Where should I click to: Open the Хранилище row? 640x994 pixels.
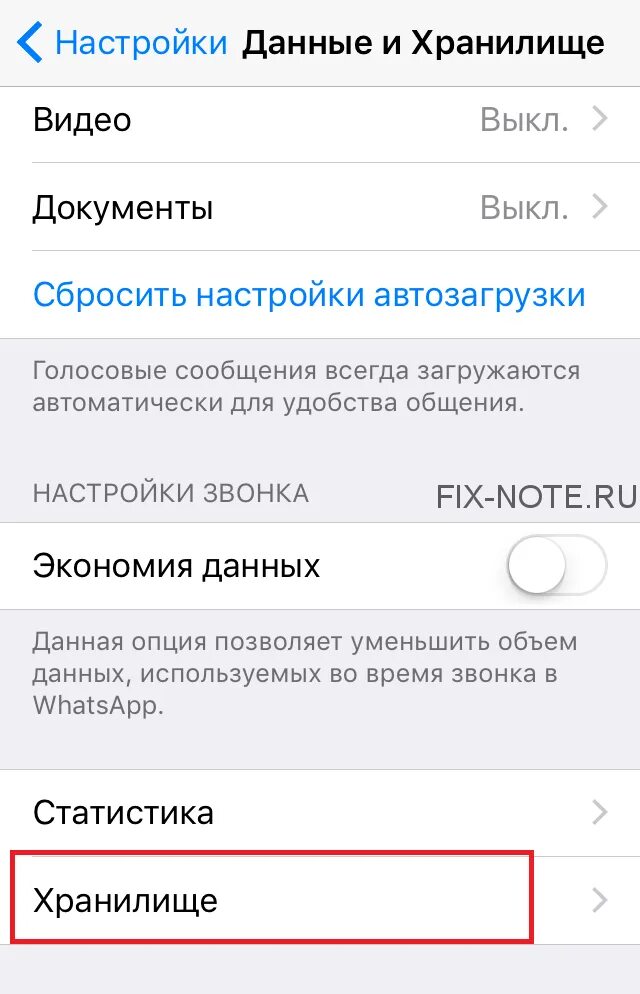320,900
